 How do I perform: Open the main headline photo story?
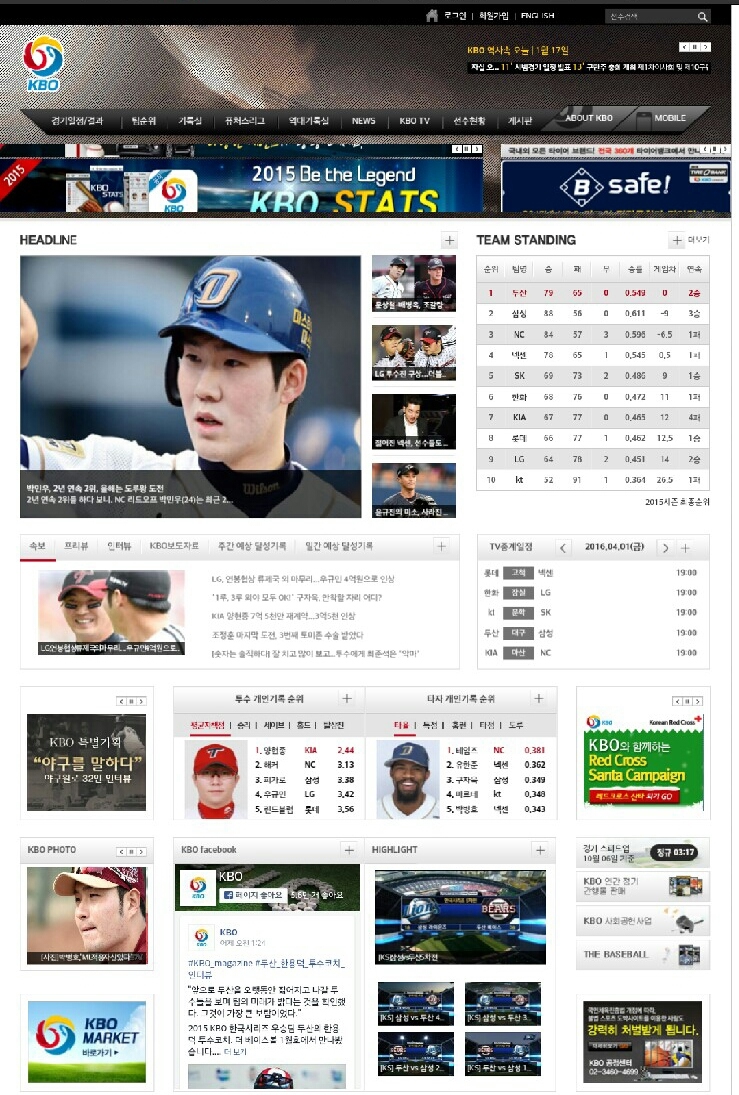tap(190, 385)
